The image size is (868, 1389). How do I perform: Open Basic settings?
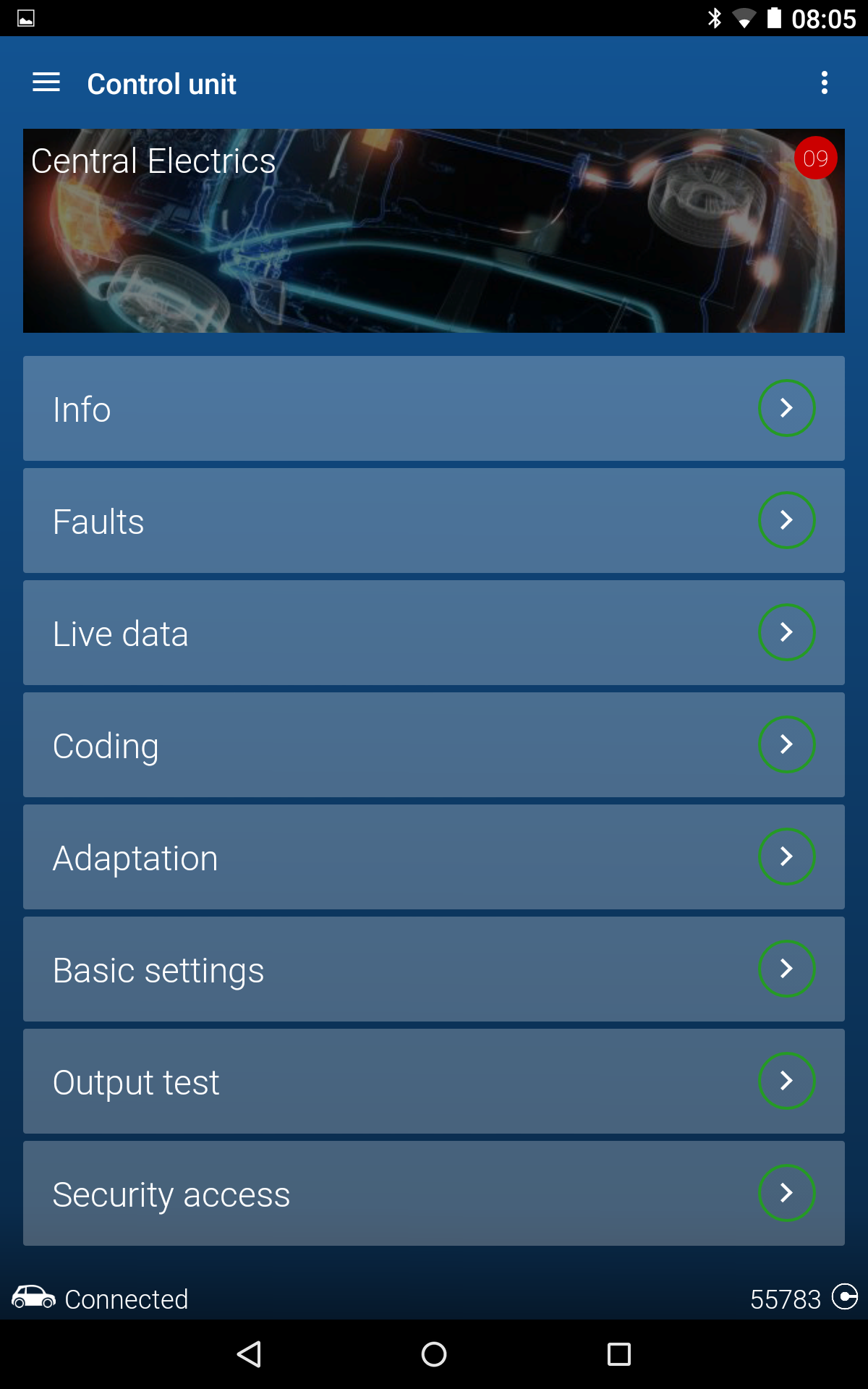(x=434, y=969)
